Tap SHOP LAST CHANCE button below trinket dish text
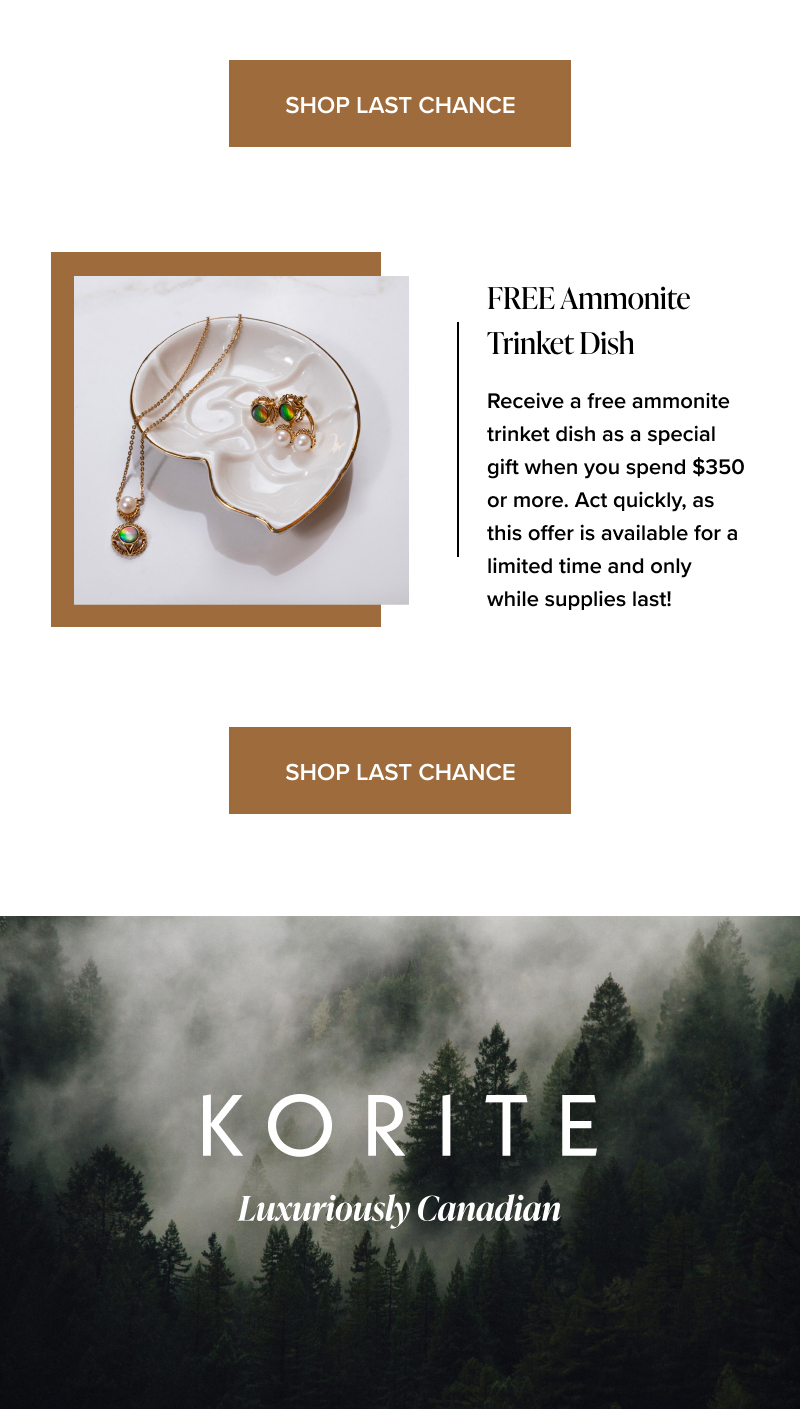Screen dimensions: 800x1409 tap(400, 771)
